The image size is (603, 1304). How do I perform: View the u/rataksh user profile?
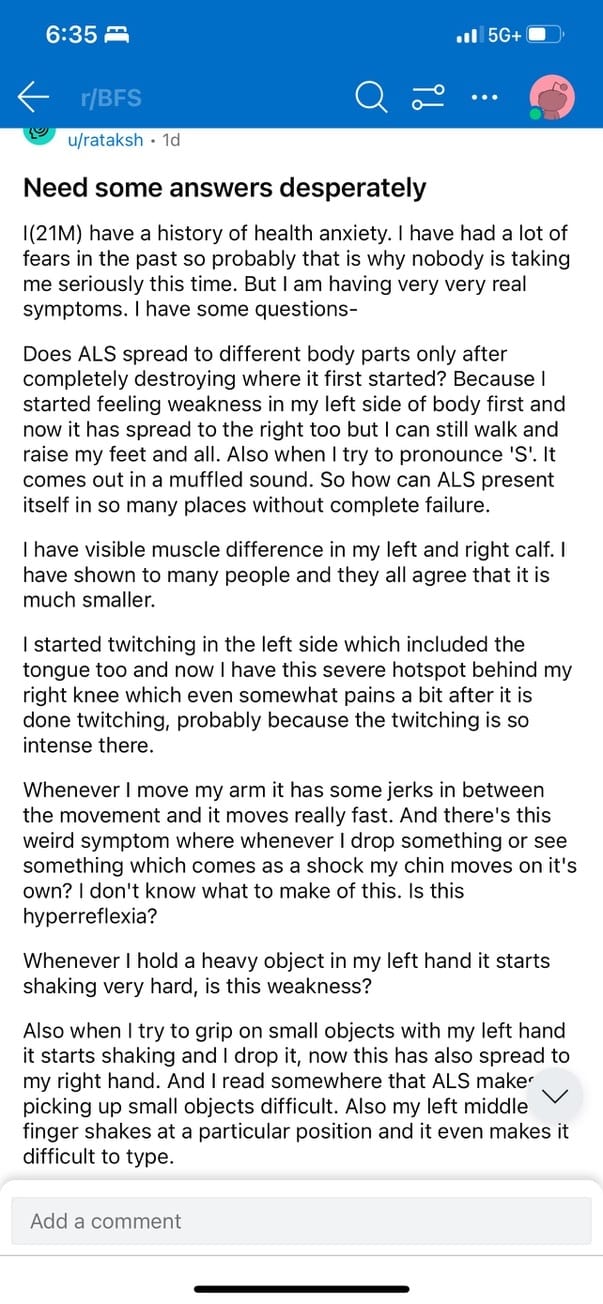click(105, 140)
